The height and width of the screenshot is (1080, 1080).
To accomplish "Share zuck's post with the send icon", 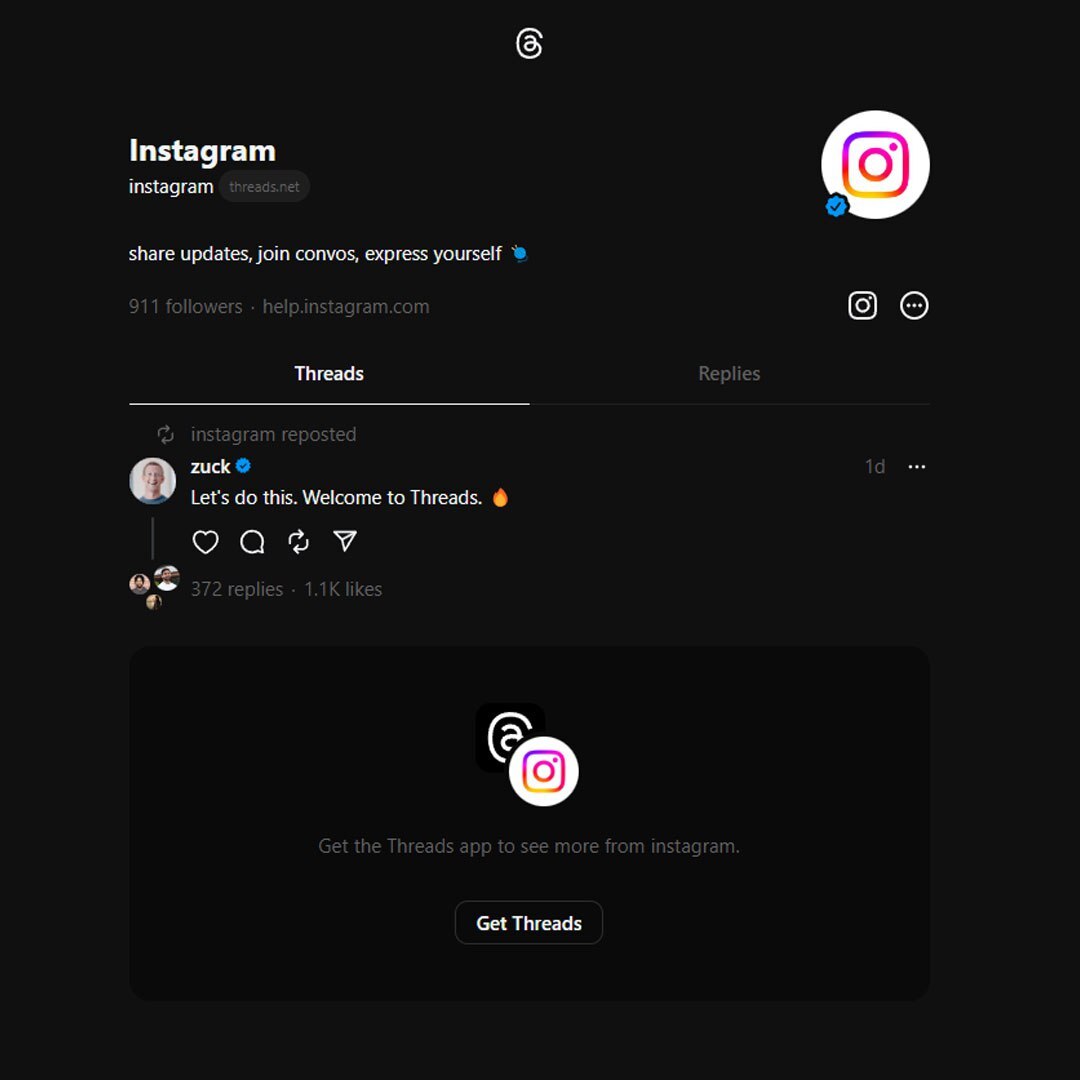I will 345,541.
